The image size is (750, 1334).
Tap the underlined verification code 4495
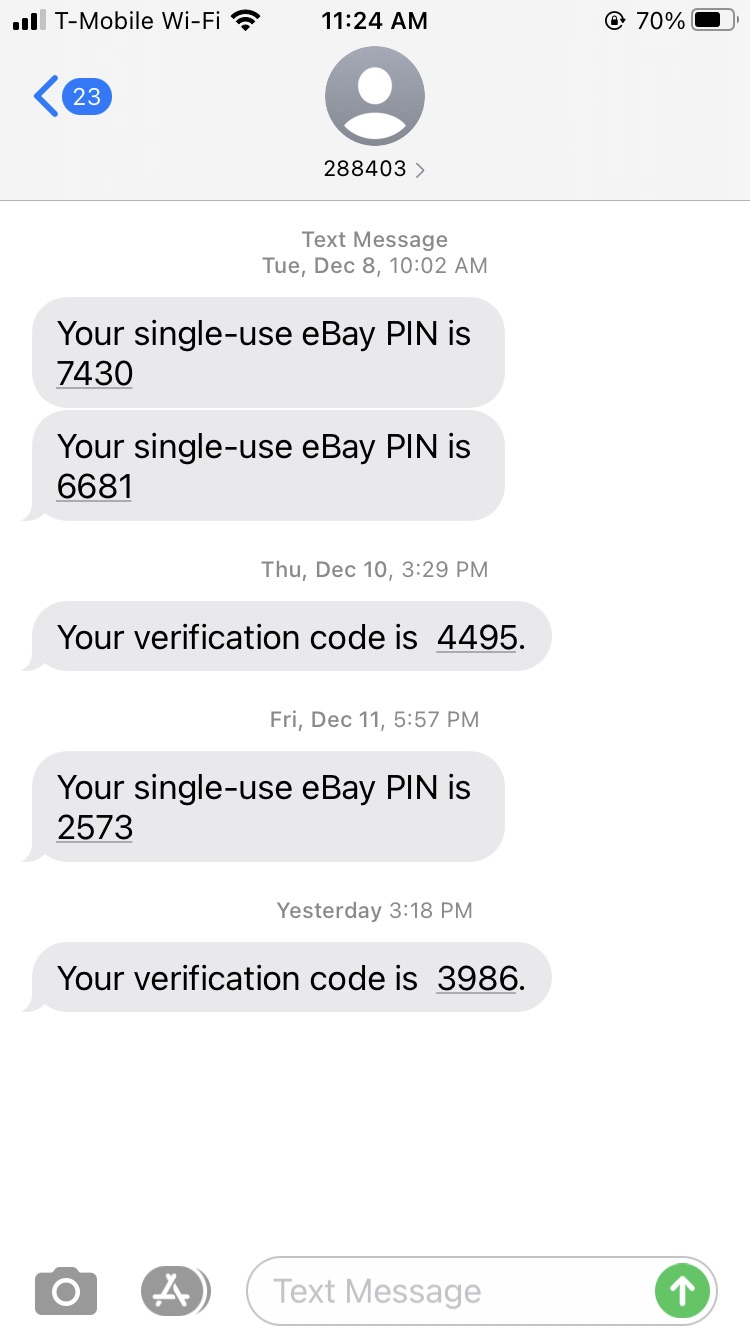pyautogui.click(x=477, y=637)
